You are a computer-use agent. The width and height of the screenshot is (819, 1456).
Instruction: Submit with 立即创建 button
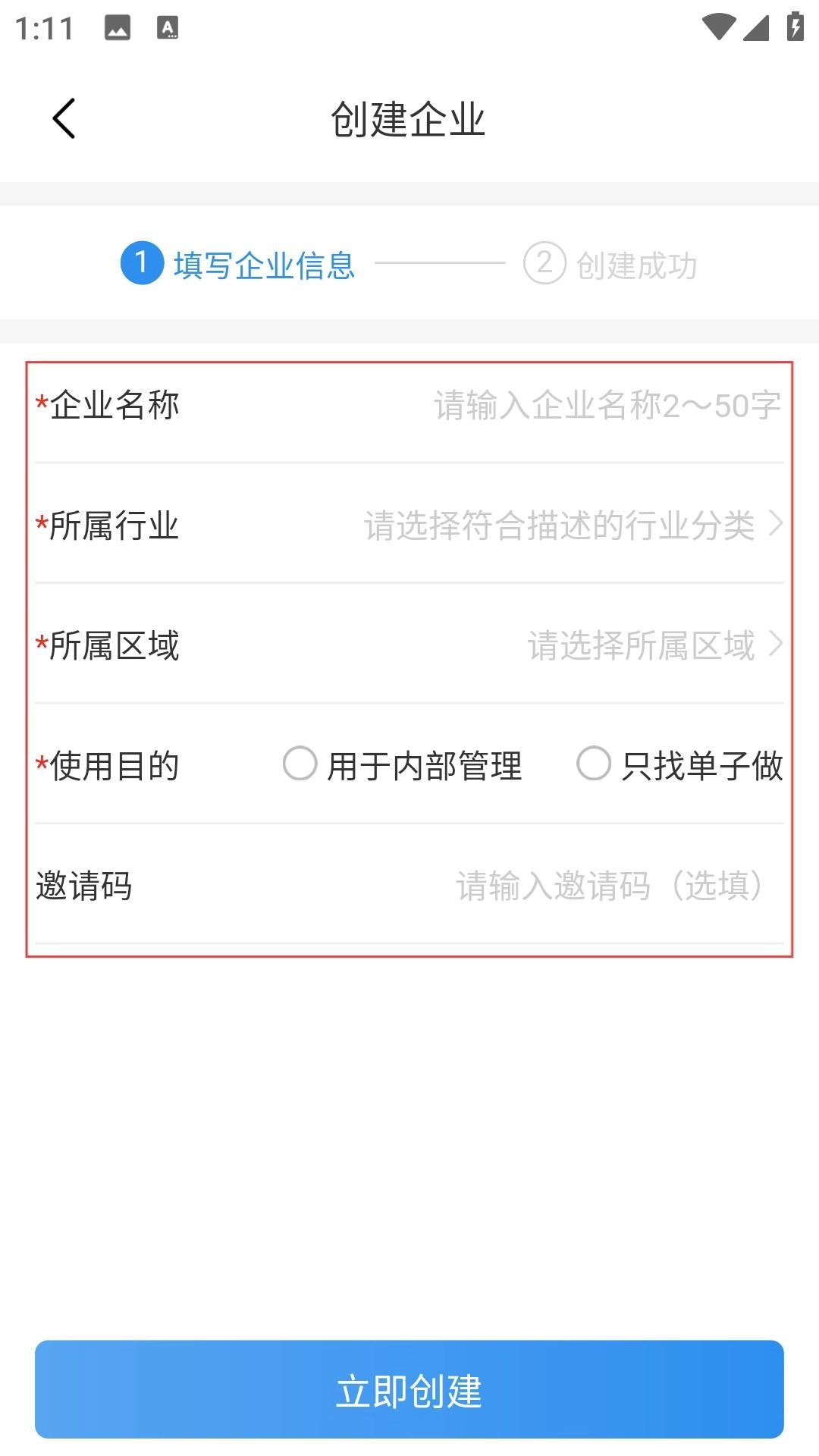tap(409, 1389)
